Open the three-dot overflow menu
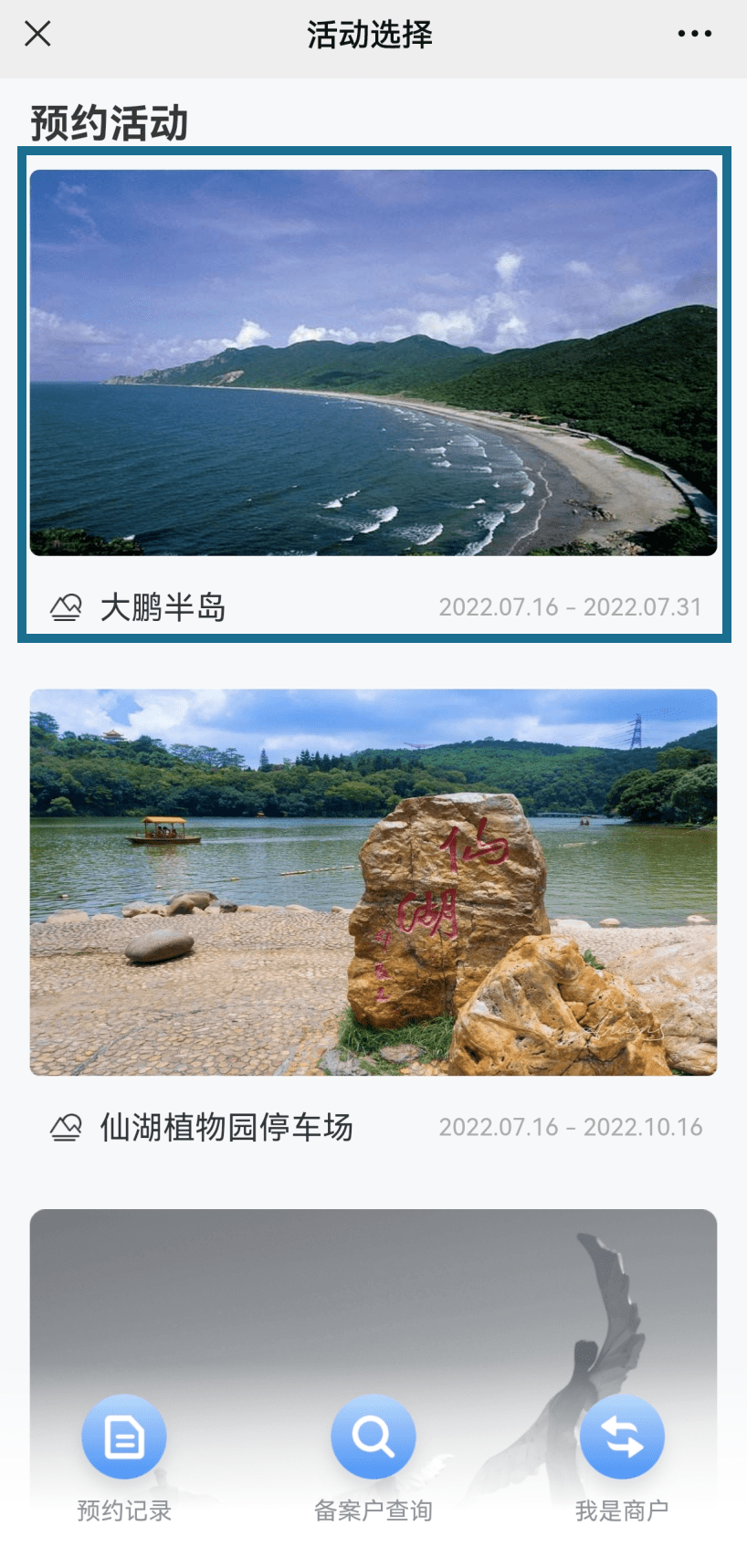The width and height of the screenshot is (747, 1568). 694,34
